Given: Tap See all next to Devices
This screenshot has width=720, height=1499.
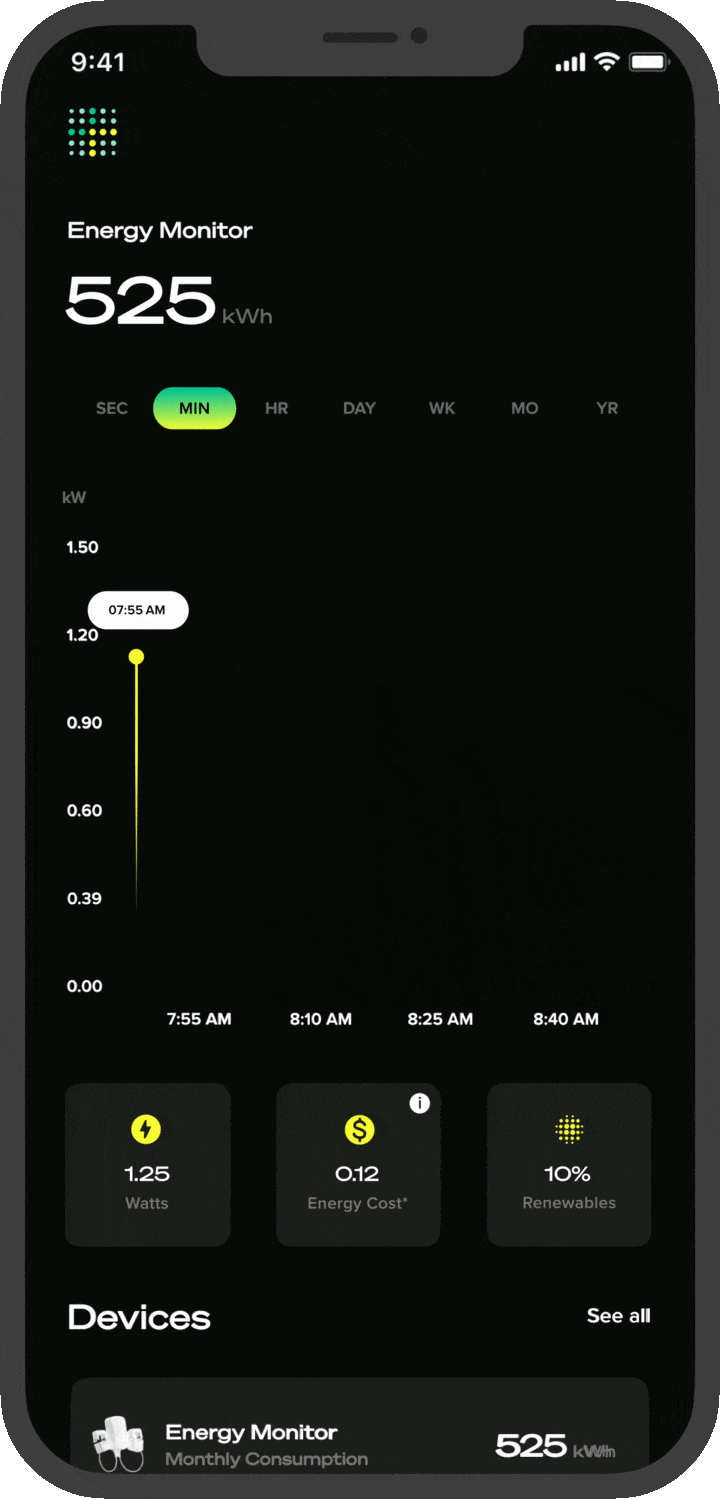Looking at the screenshot, I should [x=618, y=1316].
